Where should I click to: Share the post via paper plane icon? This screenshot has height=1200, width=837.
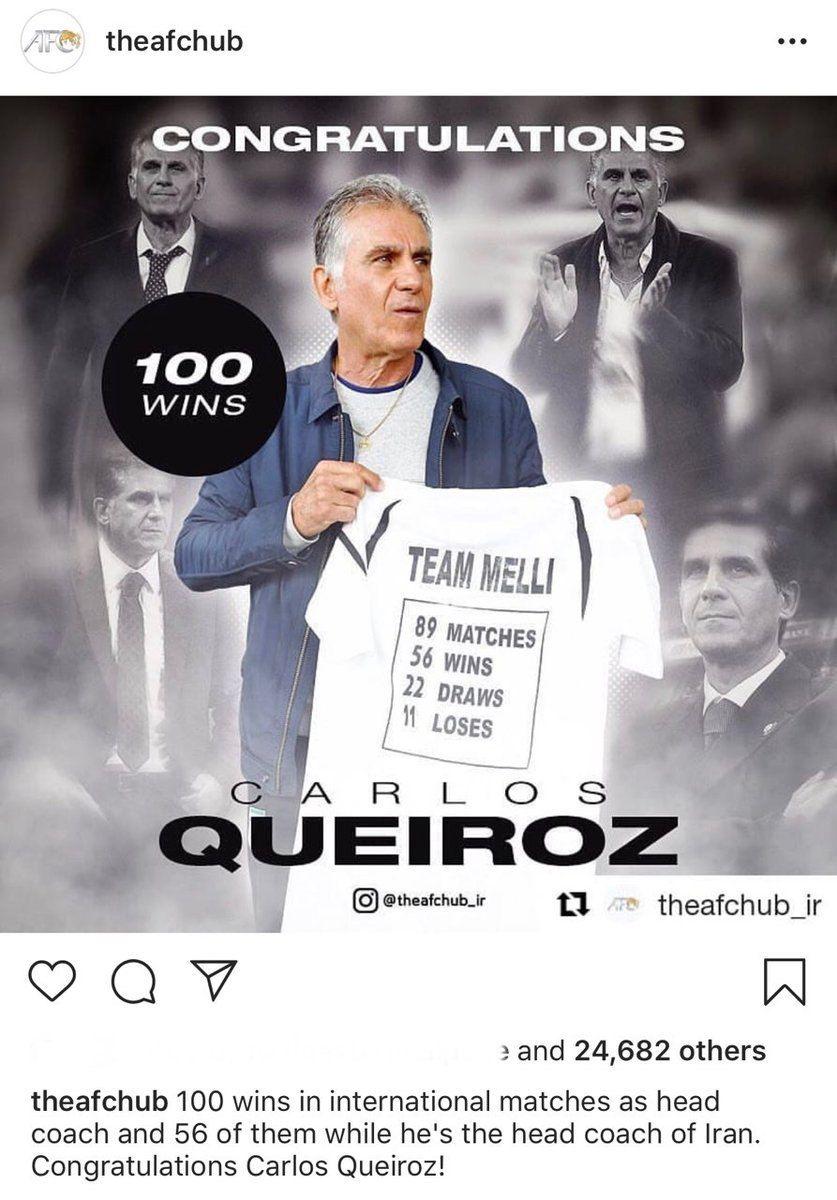point(213,979)
